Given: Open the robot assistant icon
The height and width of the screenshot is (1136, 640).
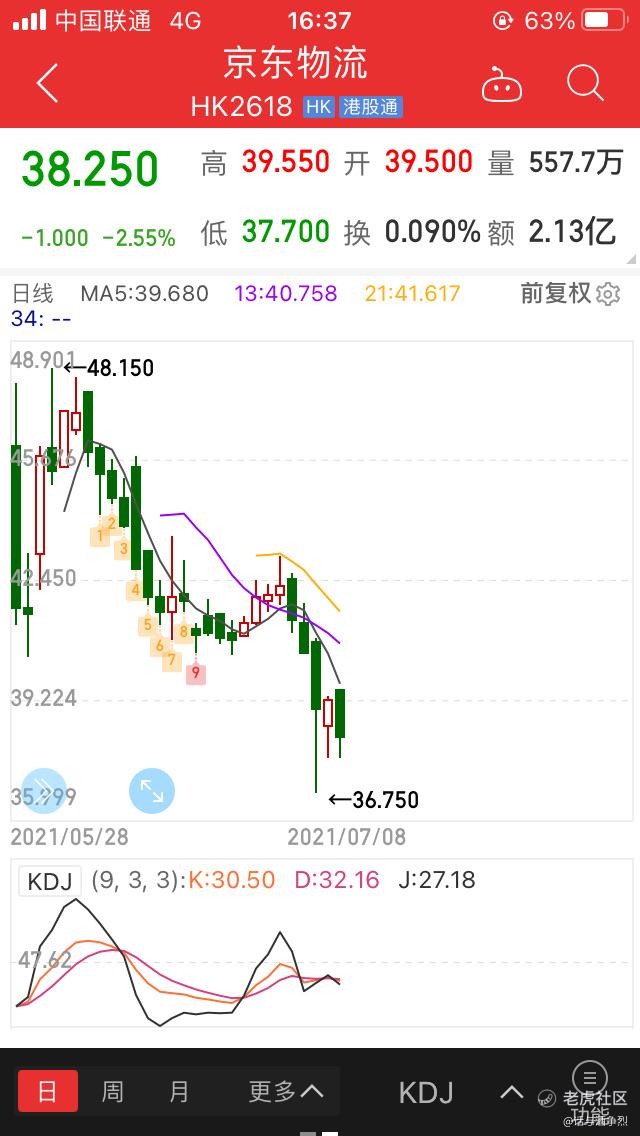Looking at the screenshot, I should [x=502, y=84].
